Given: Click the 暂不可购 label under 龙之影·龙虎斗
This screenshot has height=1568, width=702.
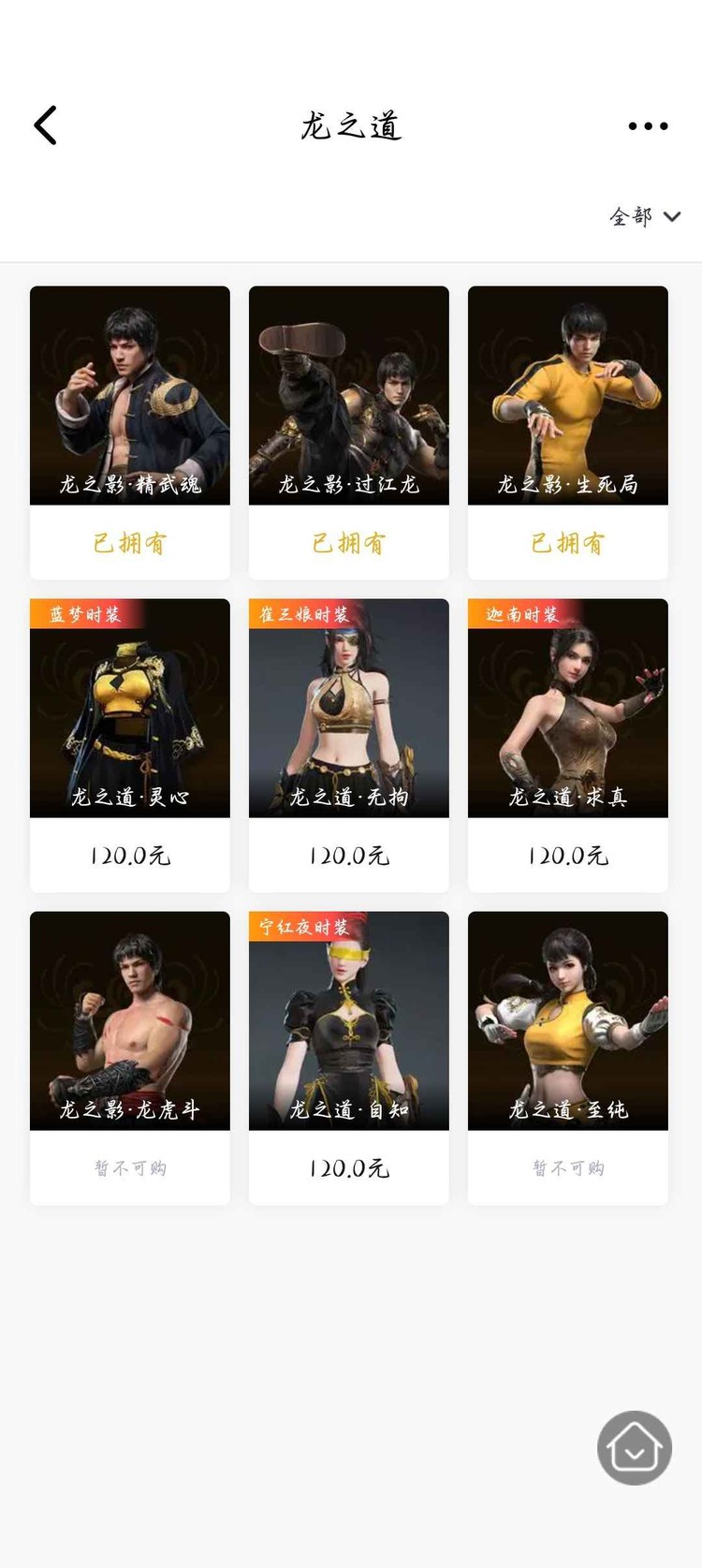Looking at the screenshot, I should point(129,1168).
